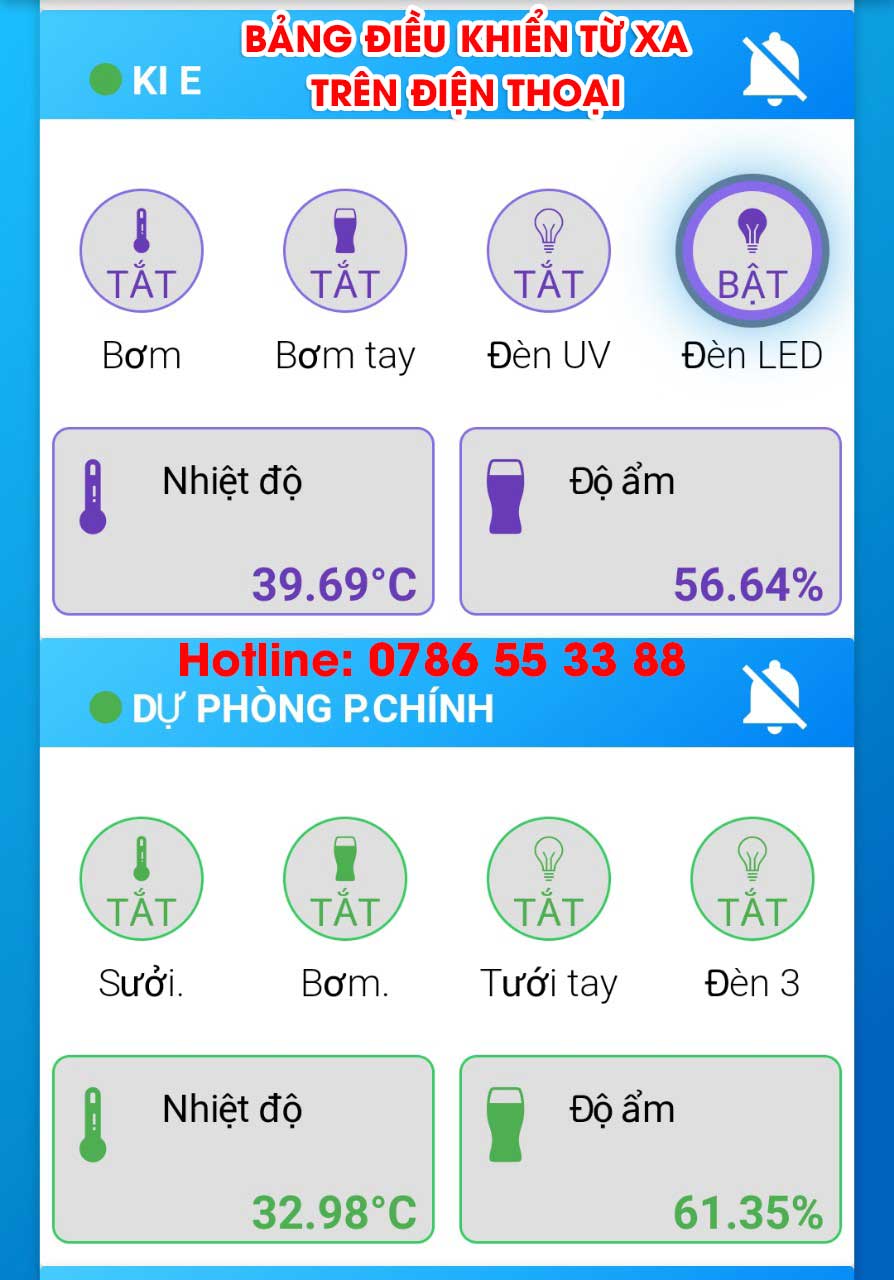Enable the Tưới tay control

(548, 879)
